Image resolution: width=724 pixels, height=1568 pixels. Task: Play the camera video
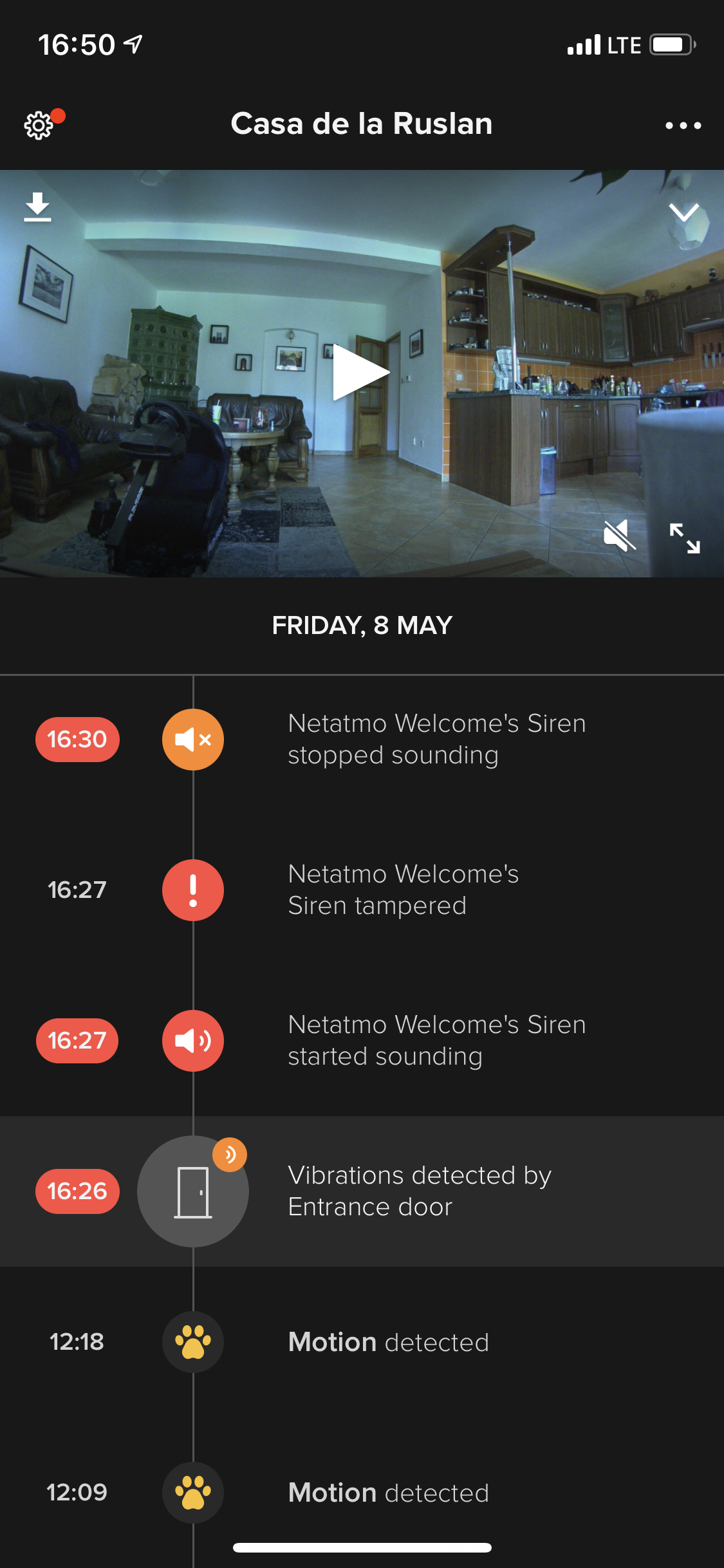coord(360,373)
